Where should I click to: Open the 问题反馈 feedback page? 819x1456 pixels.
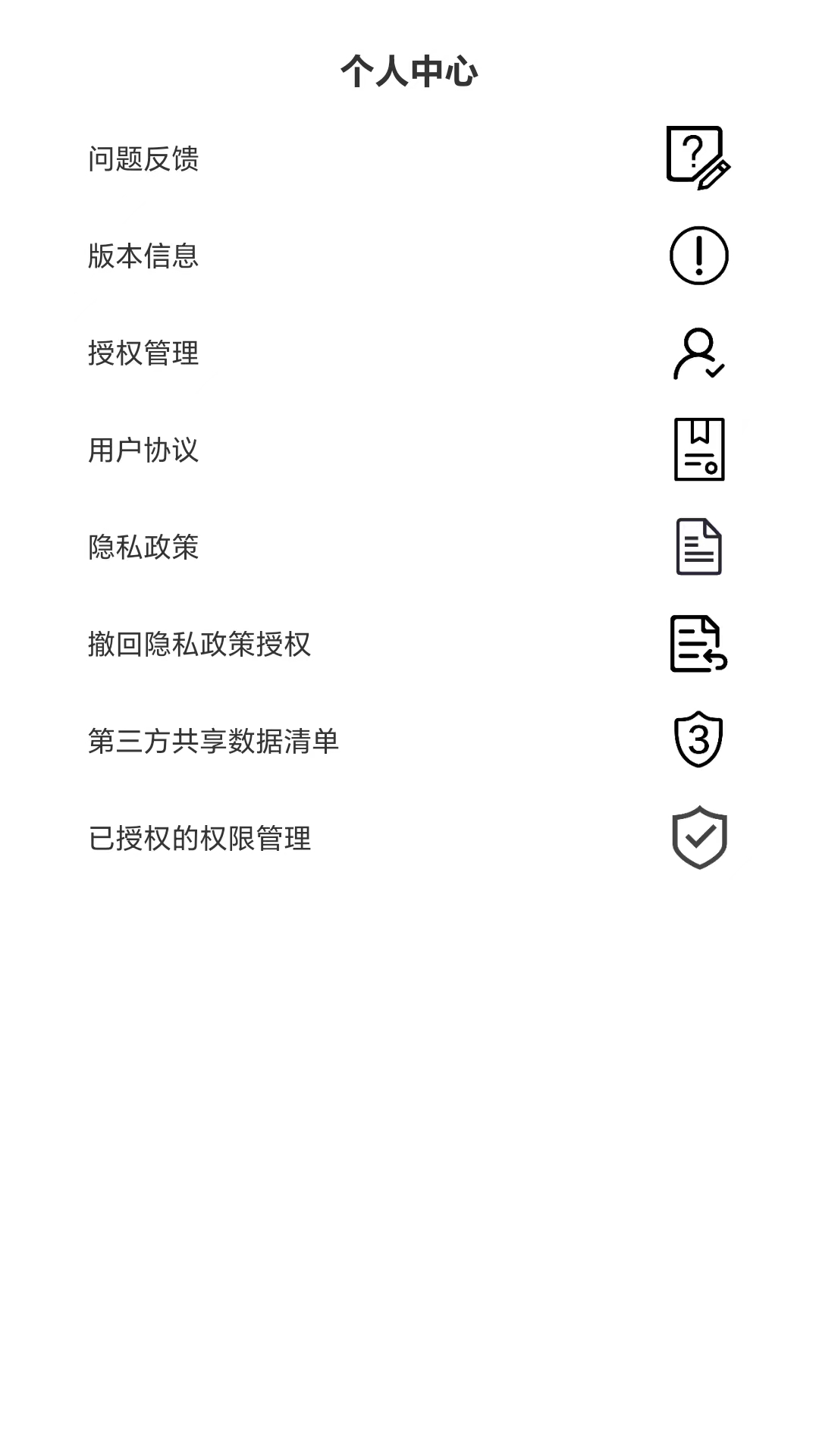point(144,159)
